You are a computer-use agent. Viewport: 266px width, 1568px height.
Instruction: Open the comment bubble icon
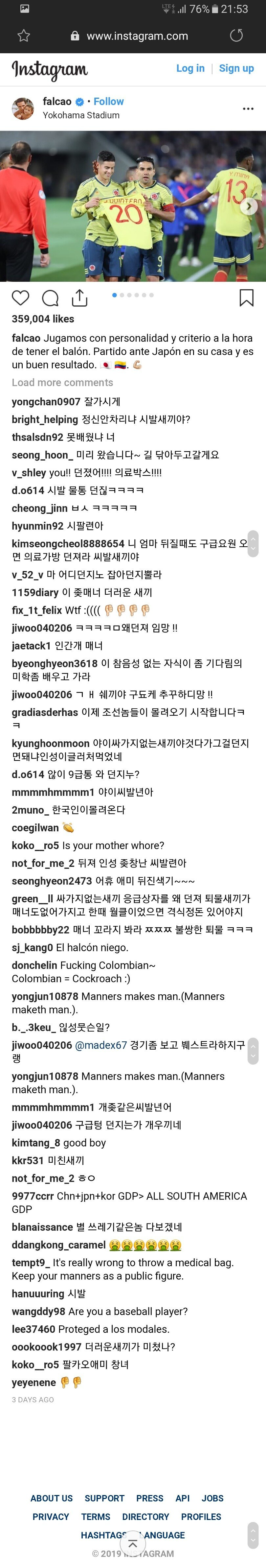coord(50,297)
